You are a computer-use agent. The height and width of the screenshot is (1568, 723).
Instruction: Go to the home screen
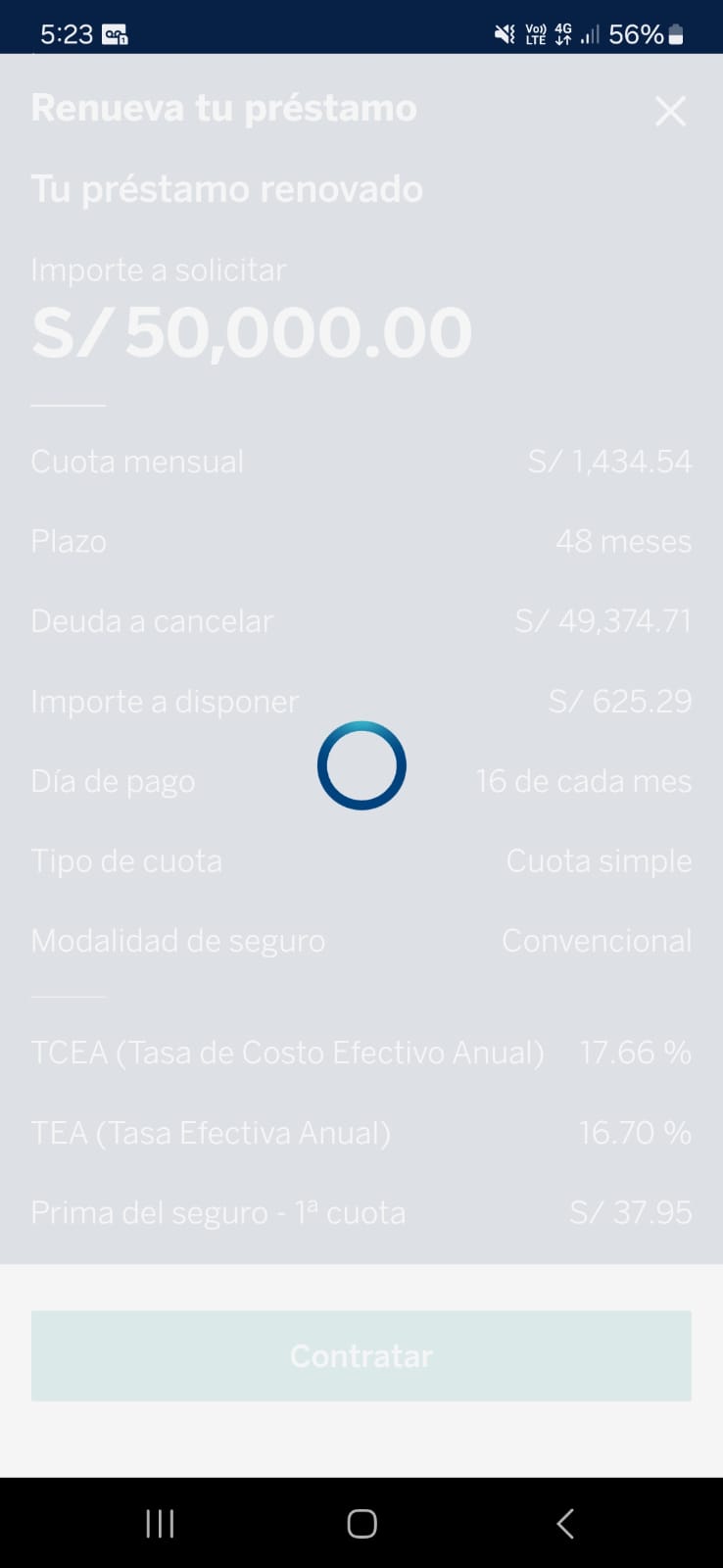click(361, 1523)
